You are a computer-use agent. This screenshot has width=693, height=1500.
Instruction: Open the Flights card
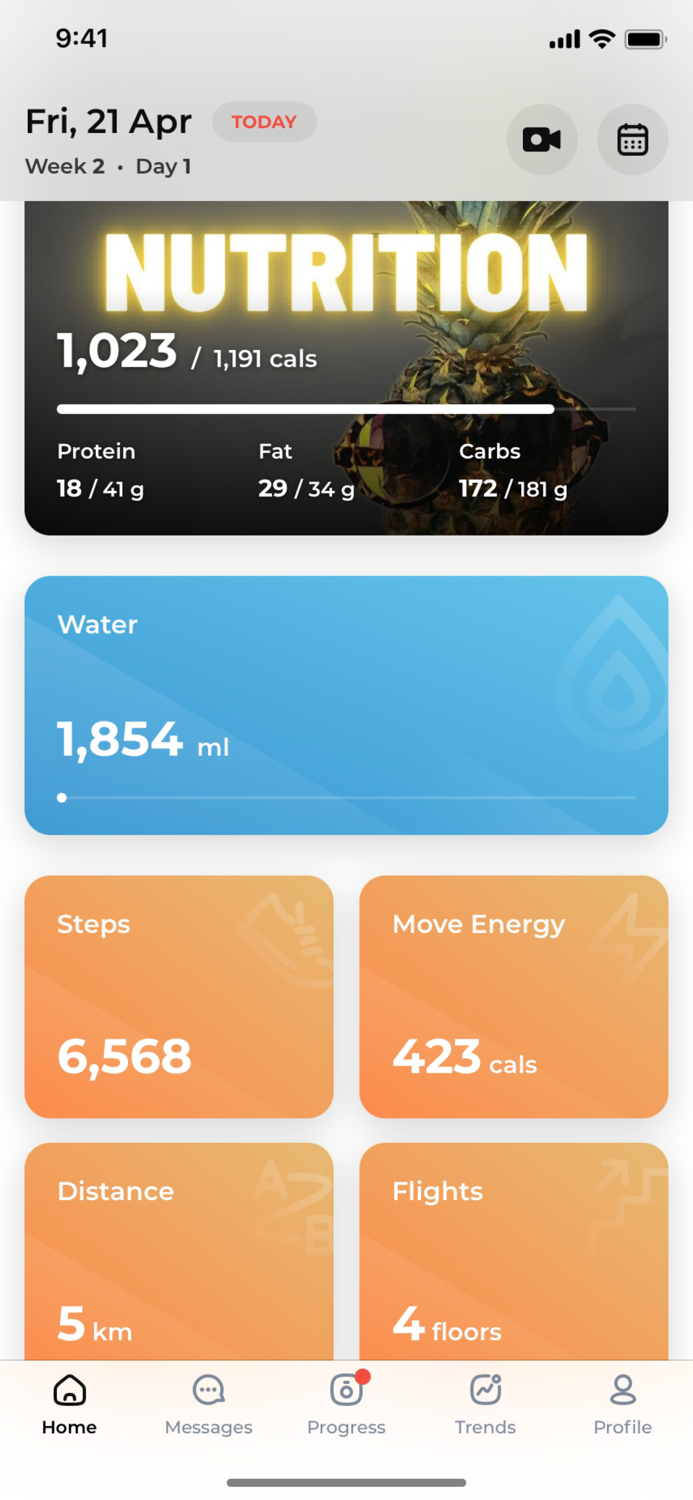point(514,1252)
